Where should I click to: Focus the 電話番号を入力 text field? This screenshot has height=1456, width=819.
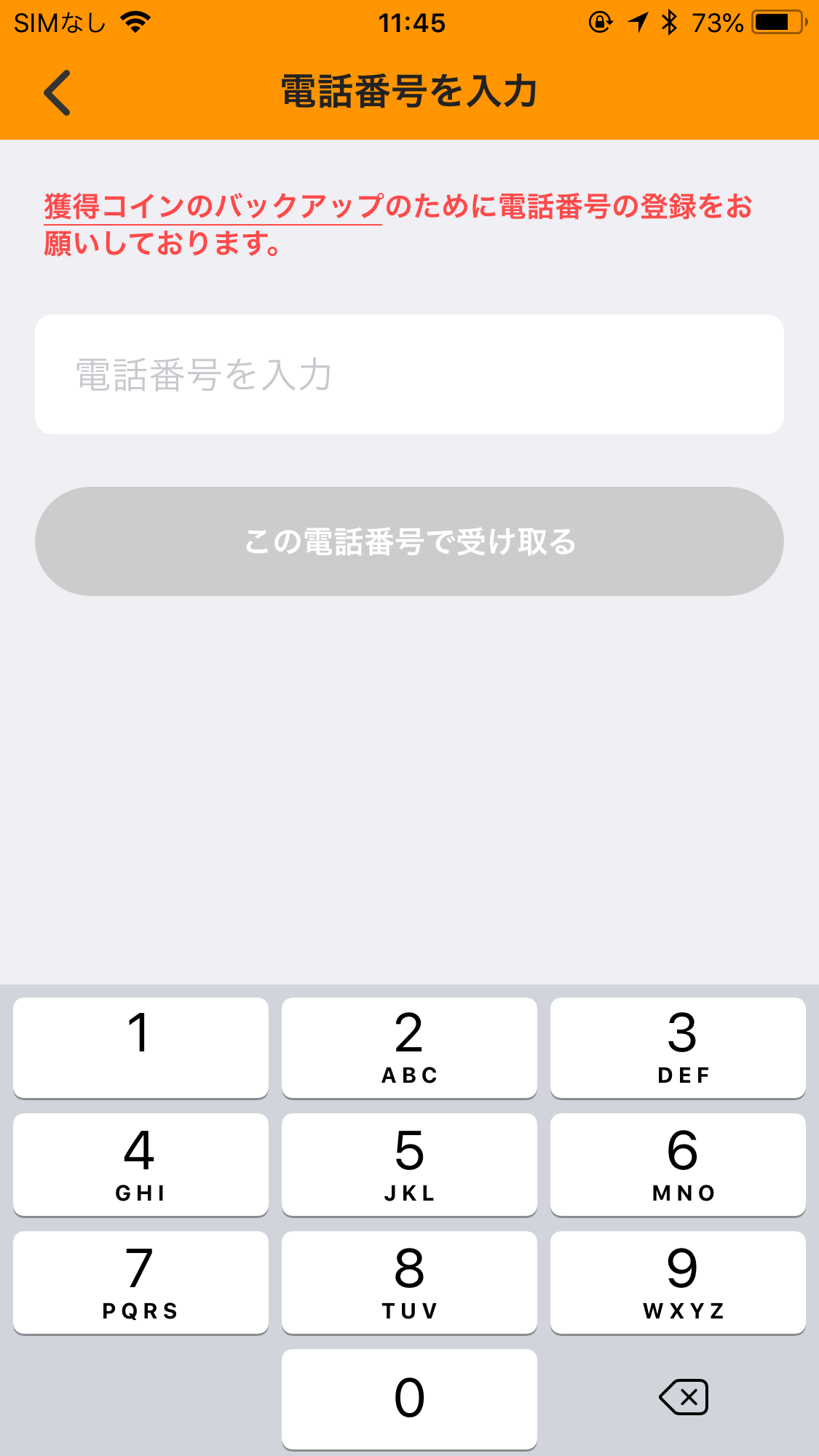click(409, 375)
